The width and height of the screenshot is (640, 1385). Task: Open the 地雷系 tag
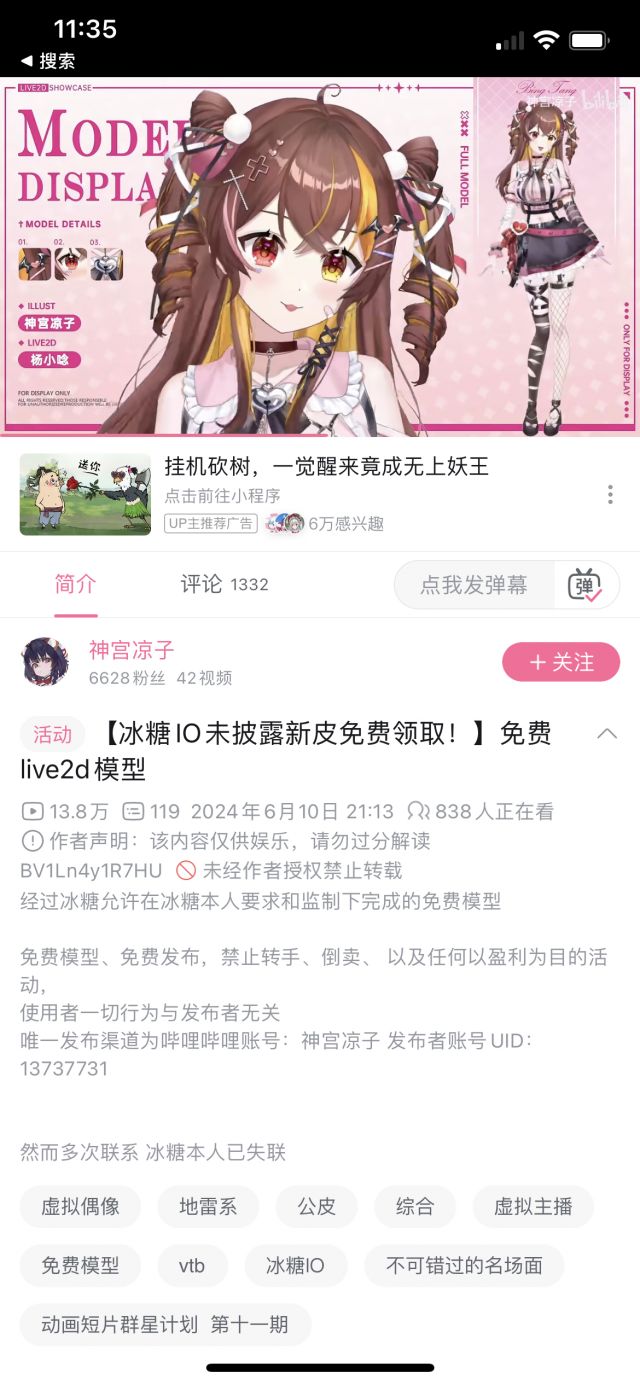(208, 1206)
